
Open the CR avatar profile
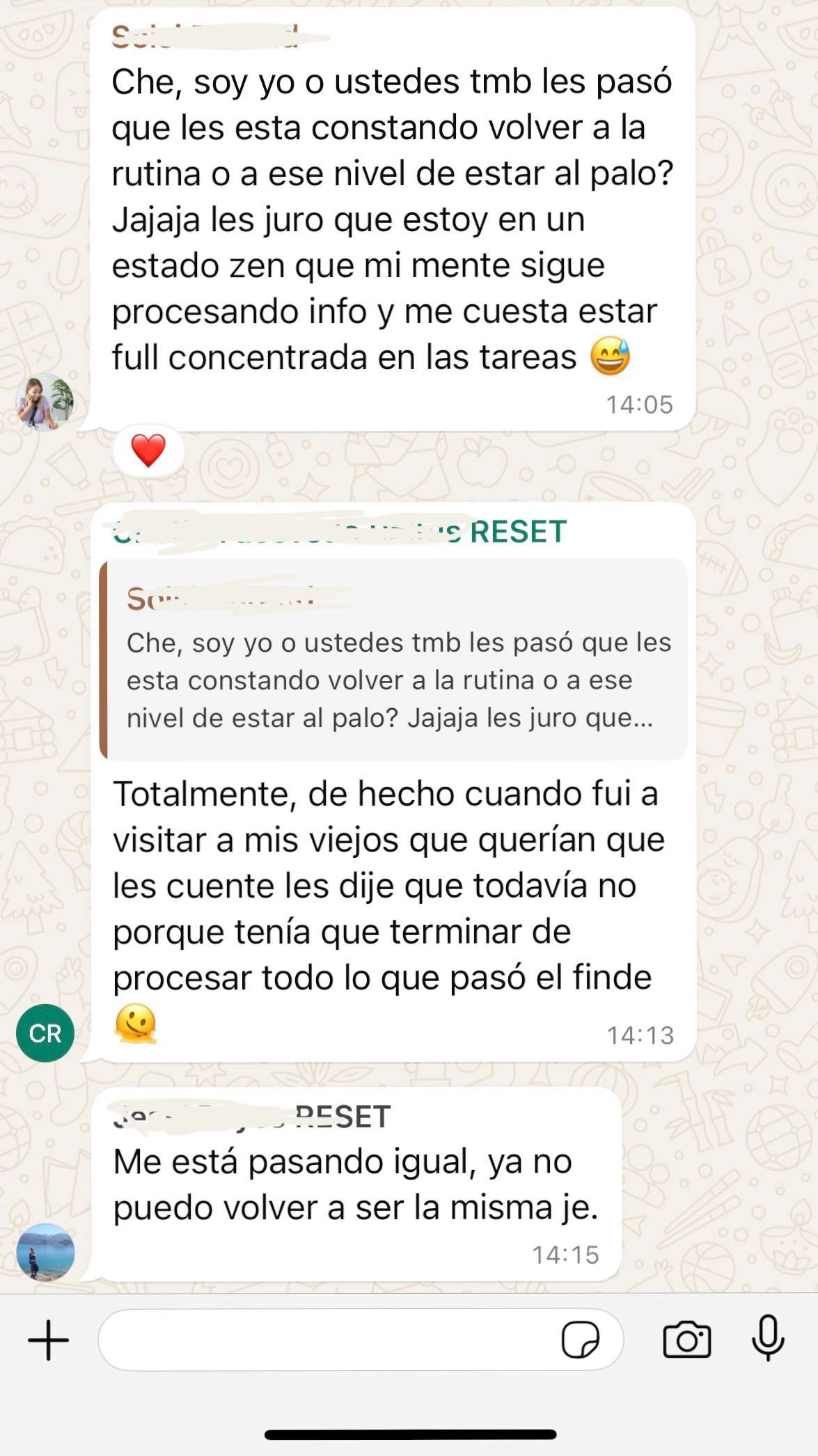pos(45,1033)
